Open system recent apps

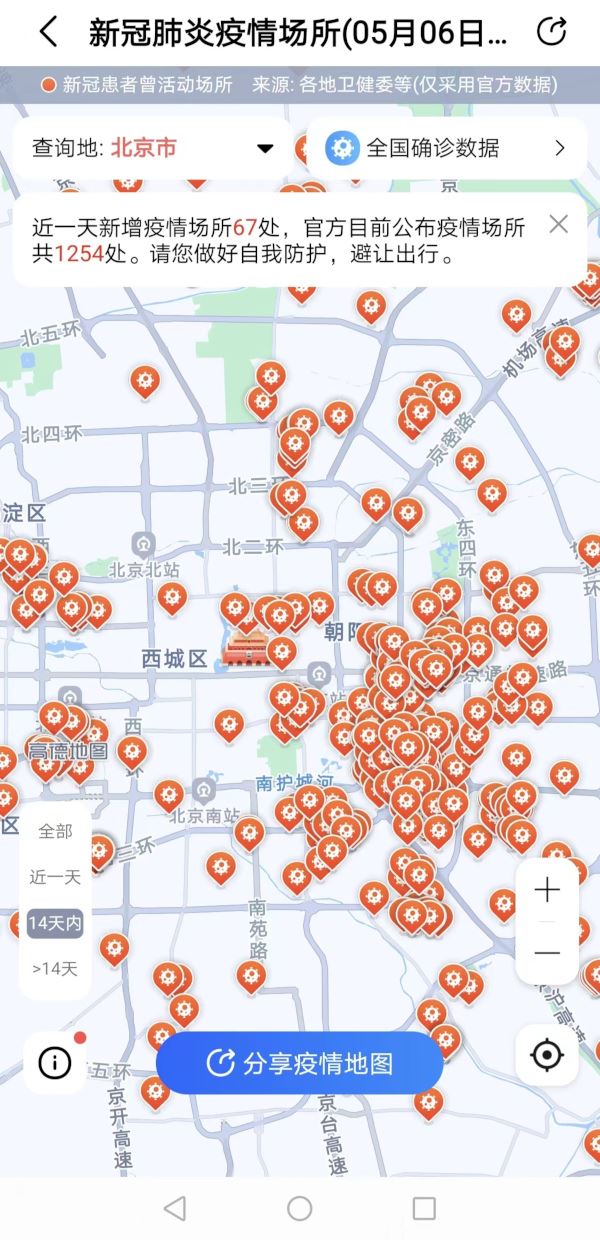tap(424, 1208)
